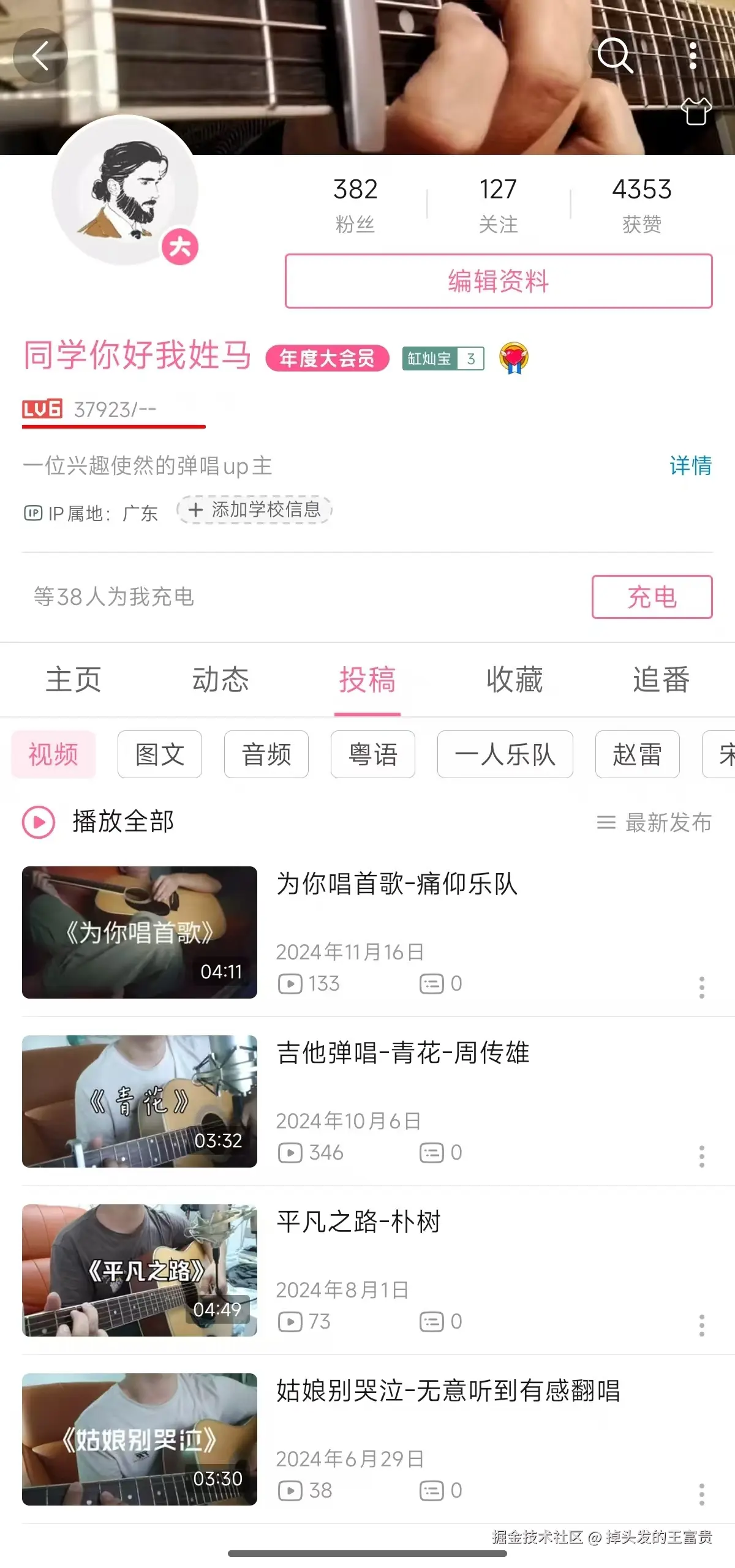Tap the 充电 charge button
The height and width of the screenshot is (1568, 735).
pyautogui.click(x=652, y=597)
